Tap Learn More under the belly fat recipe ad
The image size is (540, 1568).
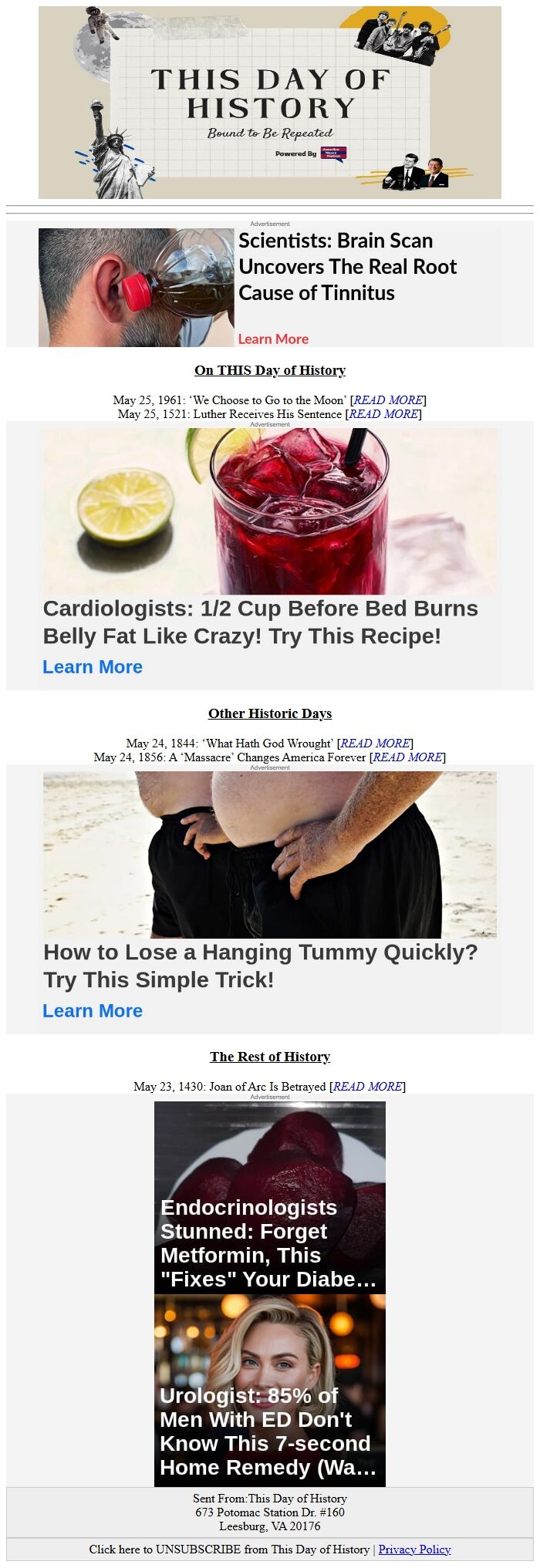93,666
